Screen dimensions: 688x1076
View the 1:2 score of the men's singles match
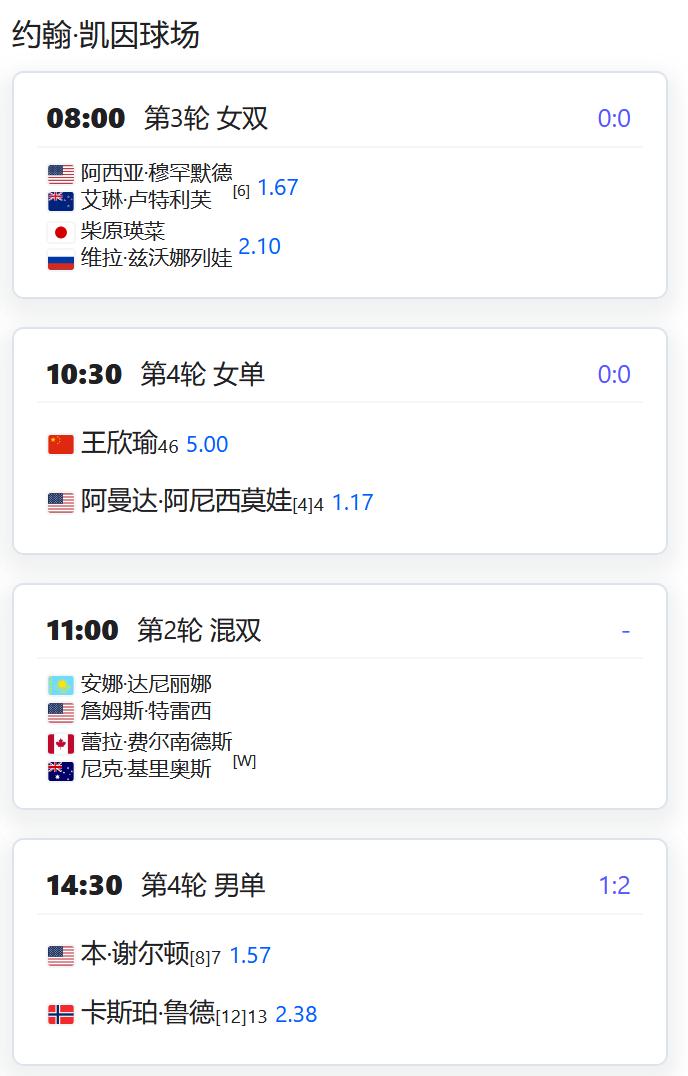point(614,885)
